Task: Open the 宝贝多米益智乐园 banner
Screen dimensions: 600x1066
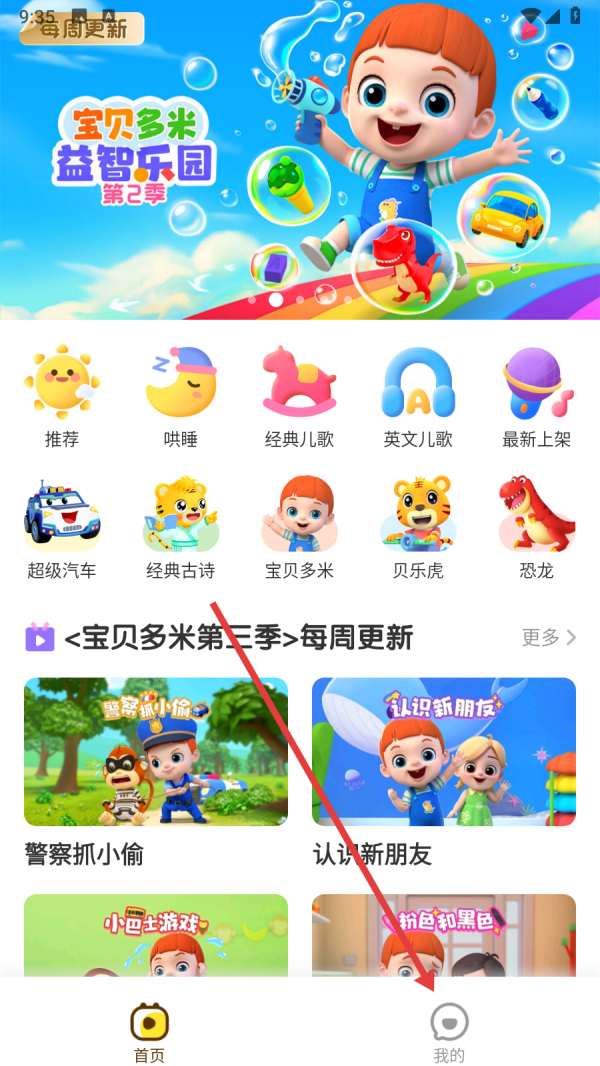Action: pyautogui.click(x=300, y=160)
